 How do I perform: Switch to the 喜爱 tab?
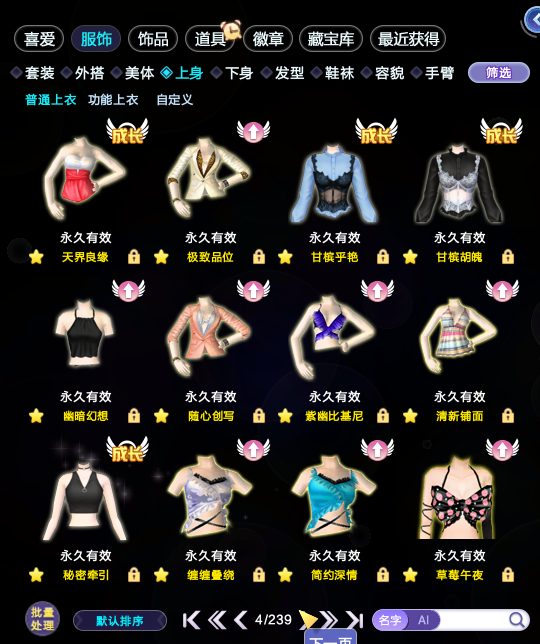(x=39, y=39)
